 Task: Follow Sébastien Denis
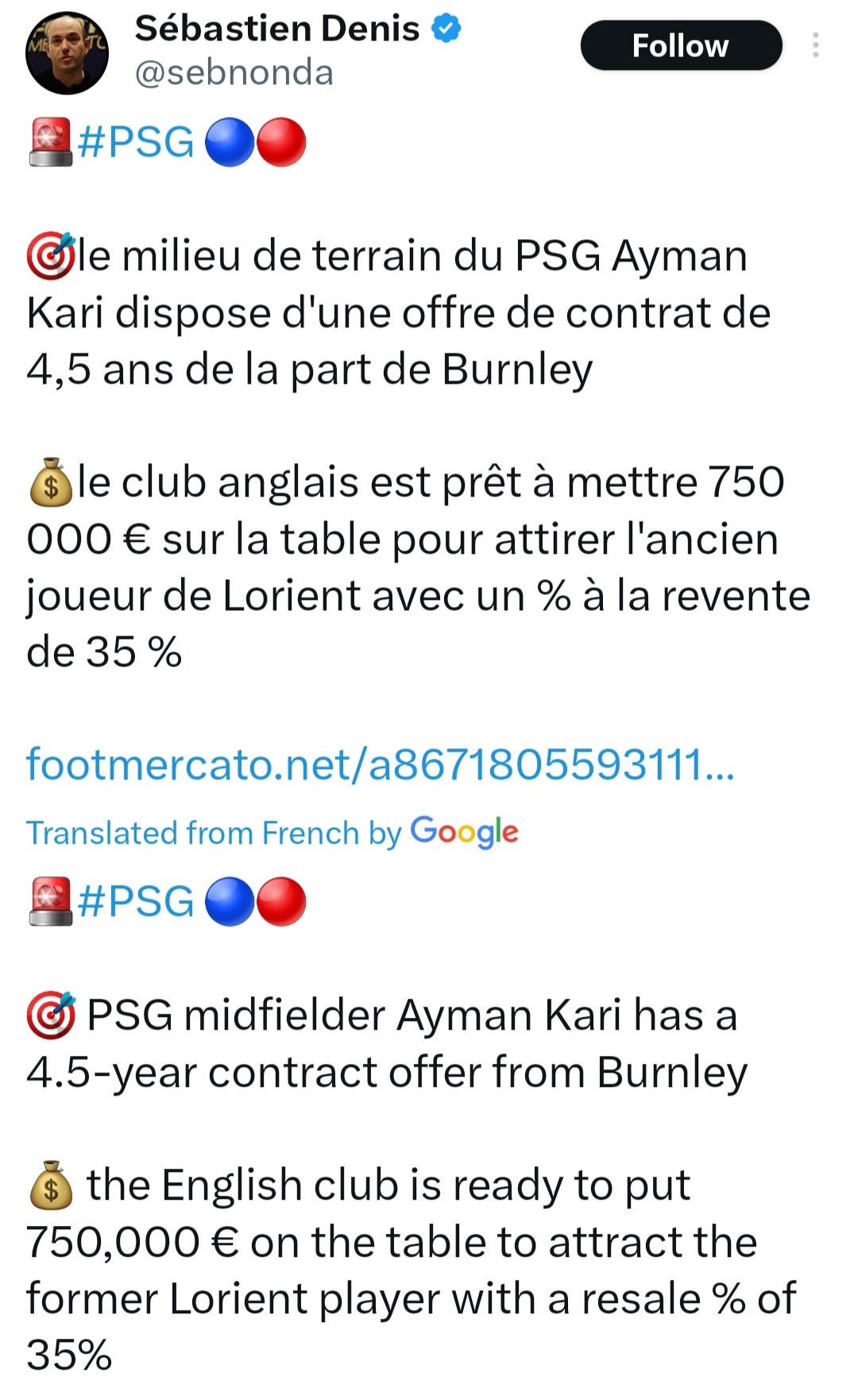click(x=681, y=46)
